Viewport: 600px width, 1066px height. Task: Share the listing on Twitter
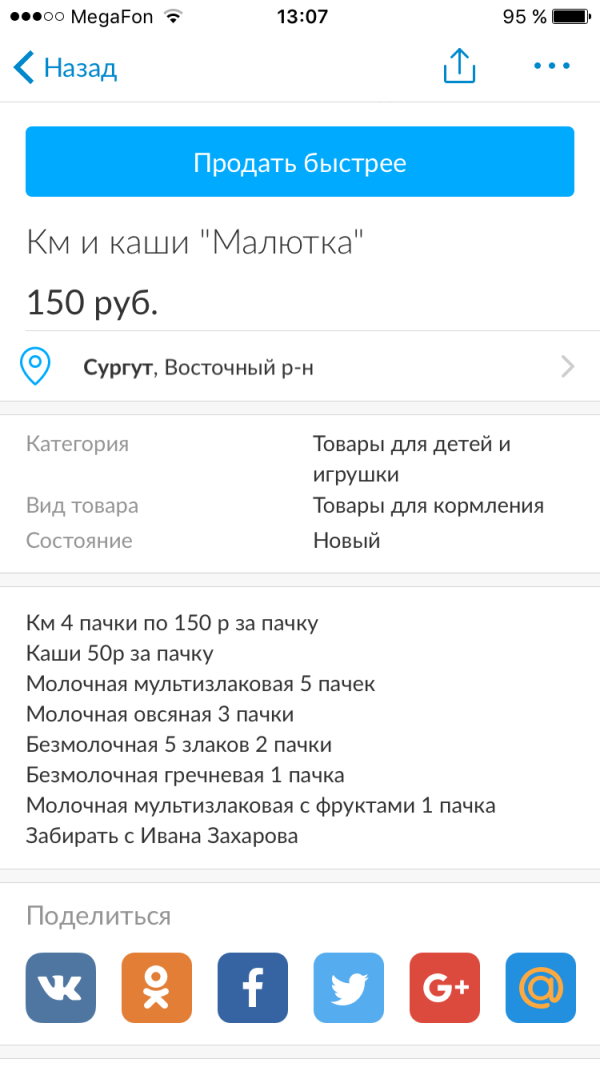click(349, 987)
